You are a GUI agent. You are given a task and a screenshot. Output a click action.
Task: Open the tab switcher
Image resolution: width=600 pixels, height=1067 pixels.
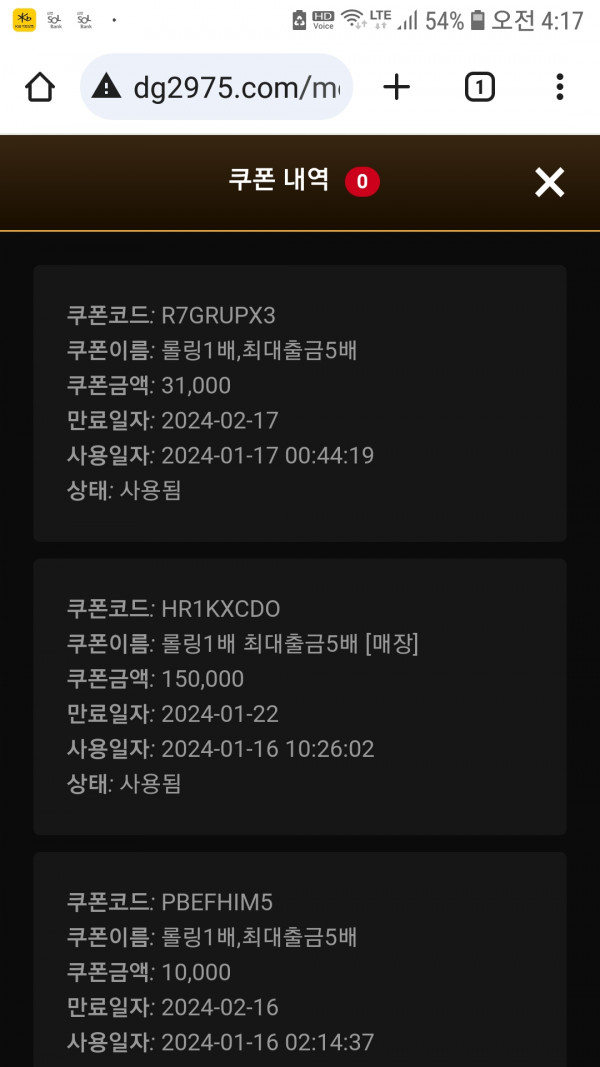(x=480, y=87)
